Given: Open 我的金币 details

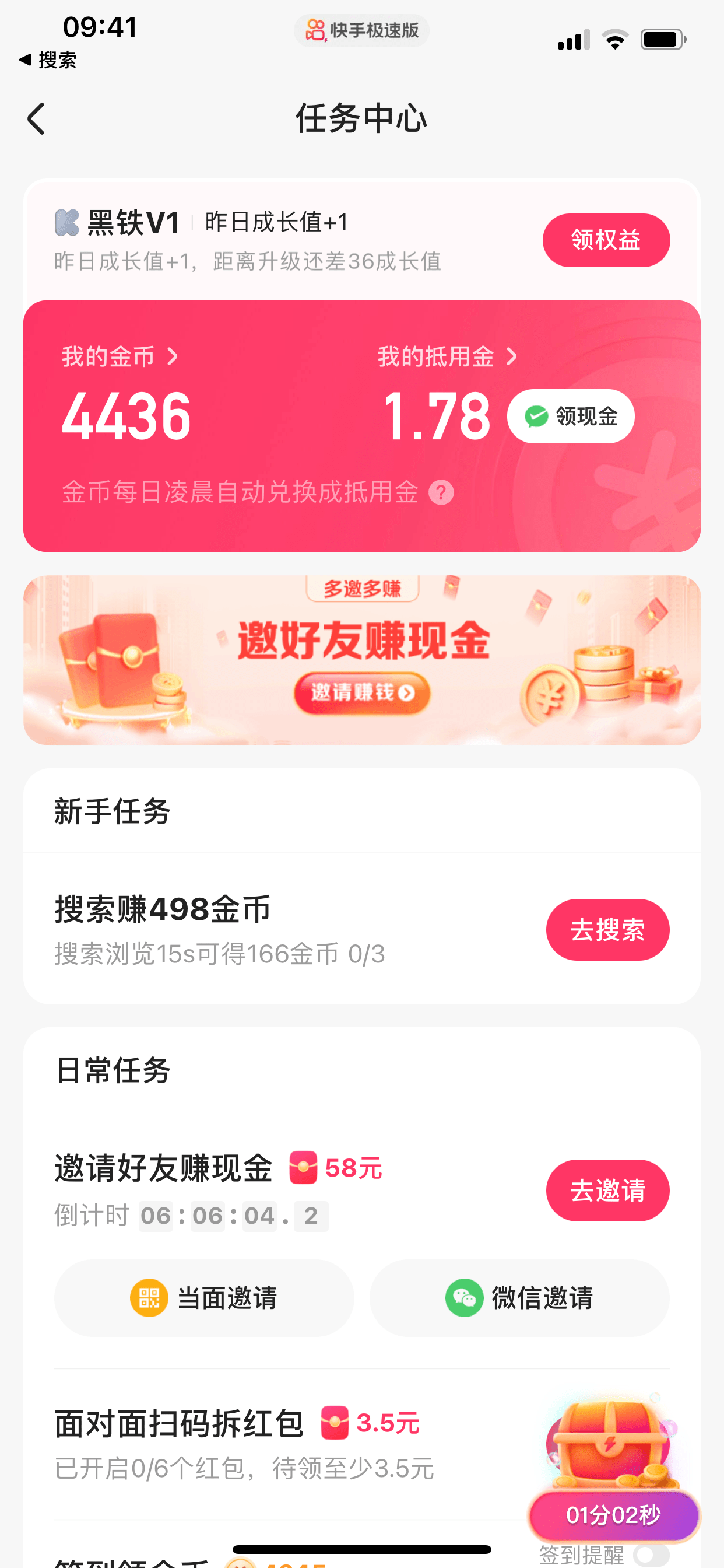Looking at the screenshot, I should [120, 356].
